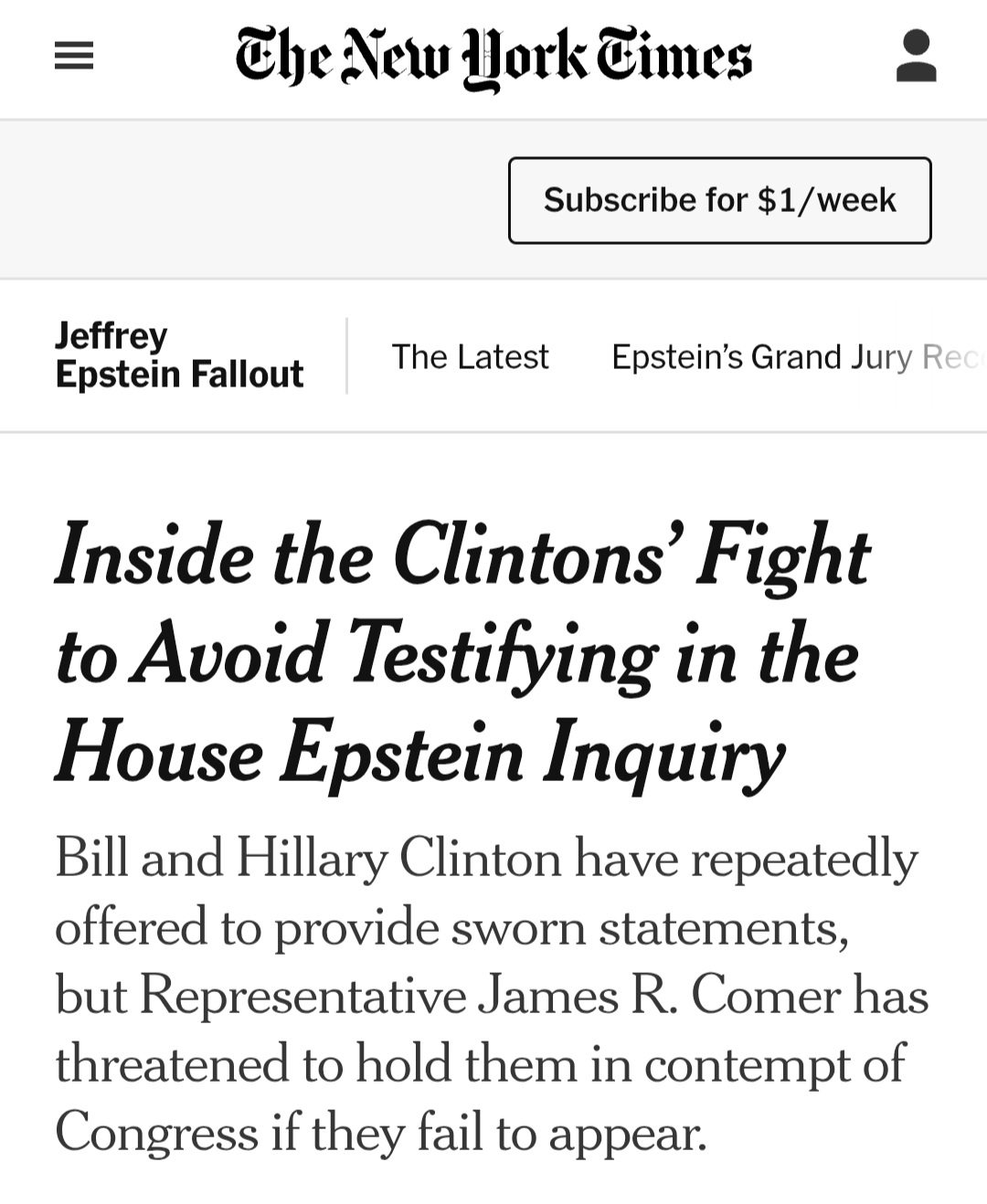The height and width of the screenshot is (1204, 987).
Task: Switch to The Latest tab
Action: point(470,357)
